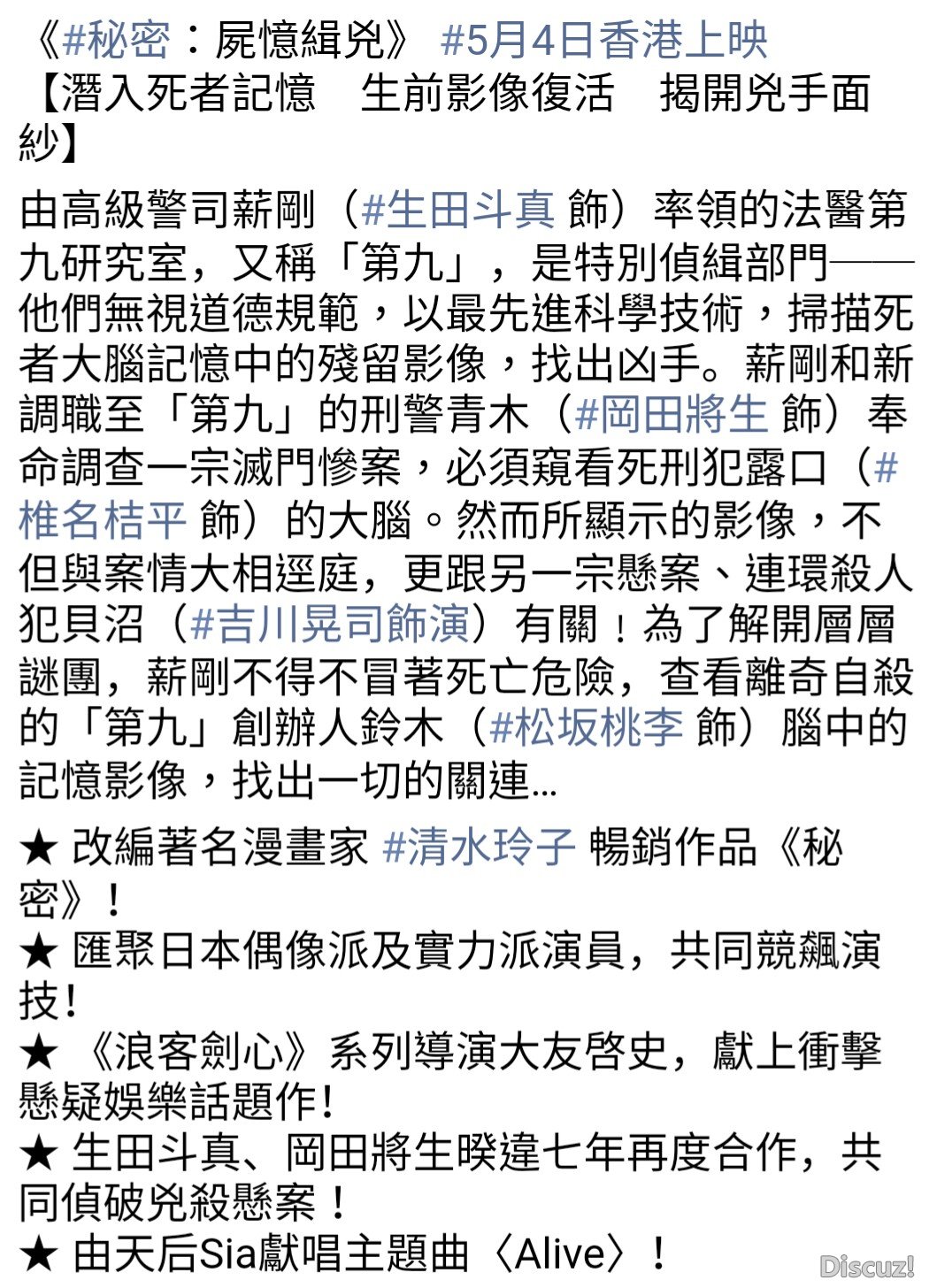Tap the #5月4日香港上映 hashtag

603,40
